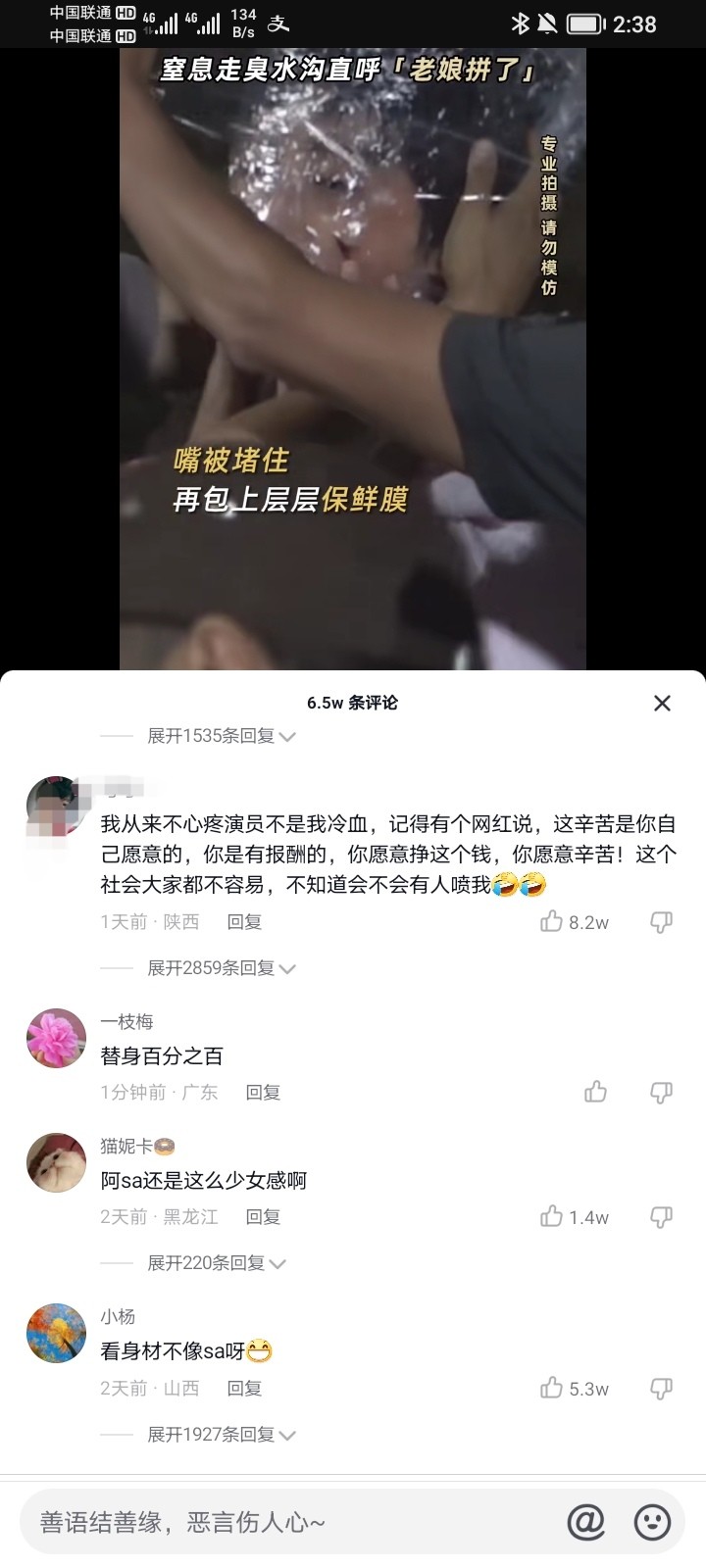Image resolution: width=706 pixels, height=1568 pixels.
Task: Dislike 一枝梅's comment
Action: point(662,1093)
